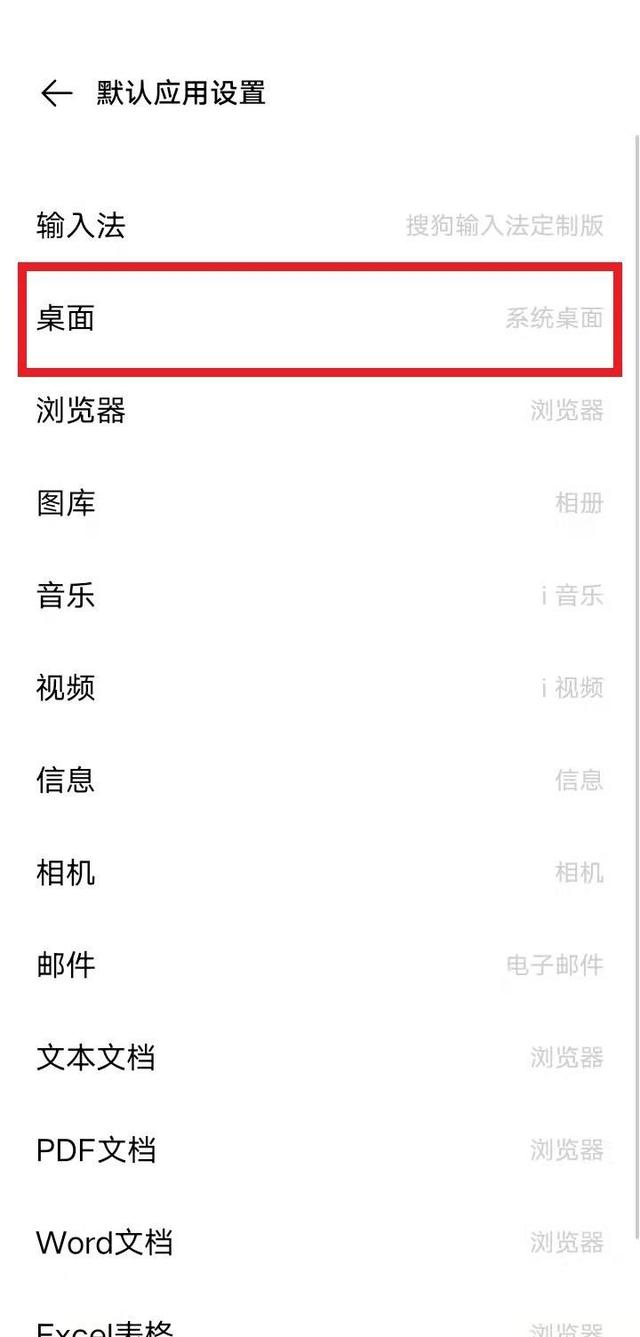Open the 输入法 default app row
Image resolution: width=640 pixels, height=1337 pixels.
[x=320, y=225]
